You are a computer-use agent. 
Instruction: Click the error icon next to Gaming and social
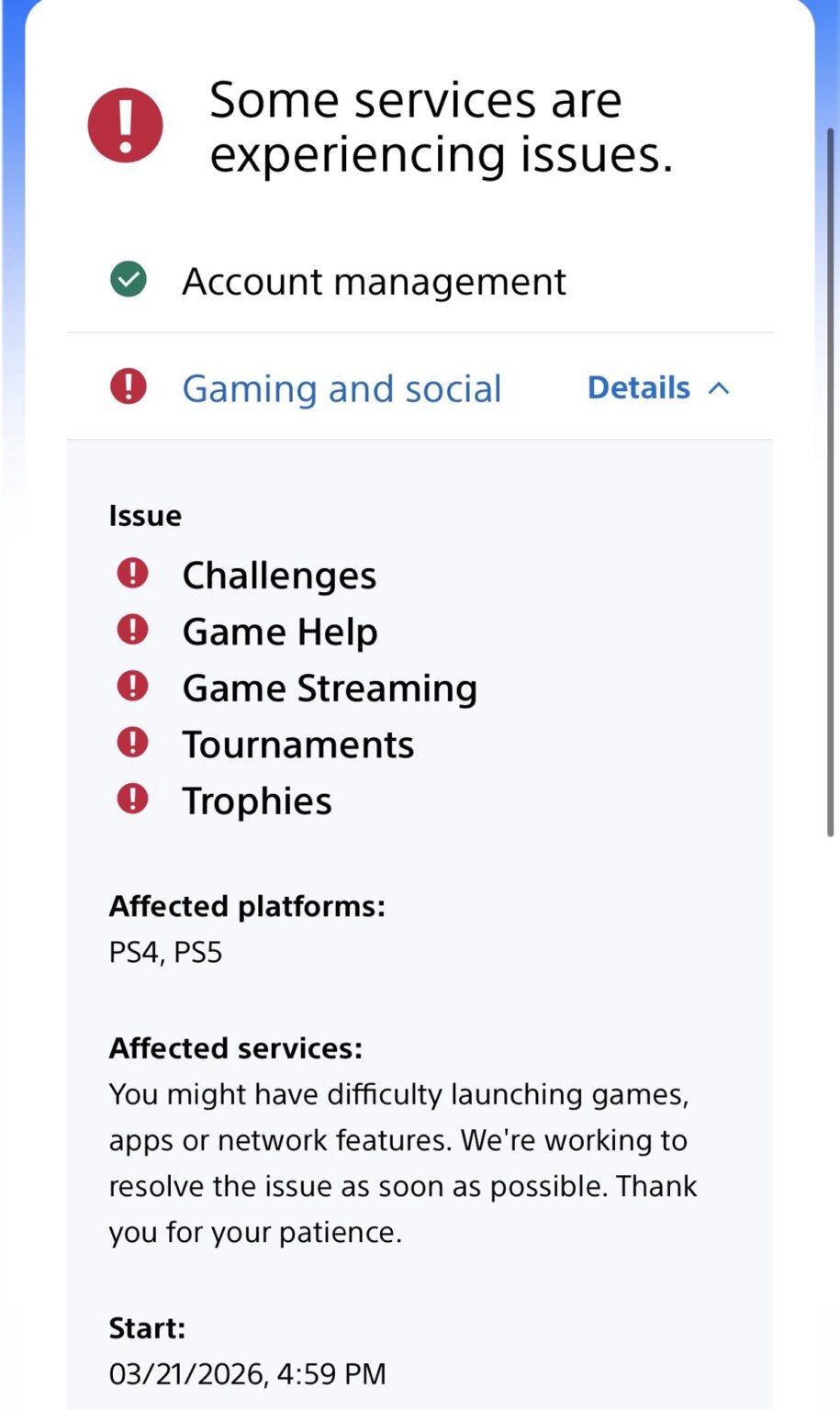[x=128, y=387]
